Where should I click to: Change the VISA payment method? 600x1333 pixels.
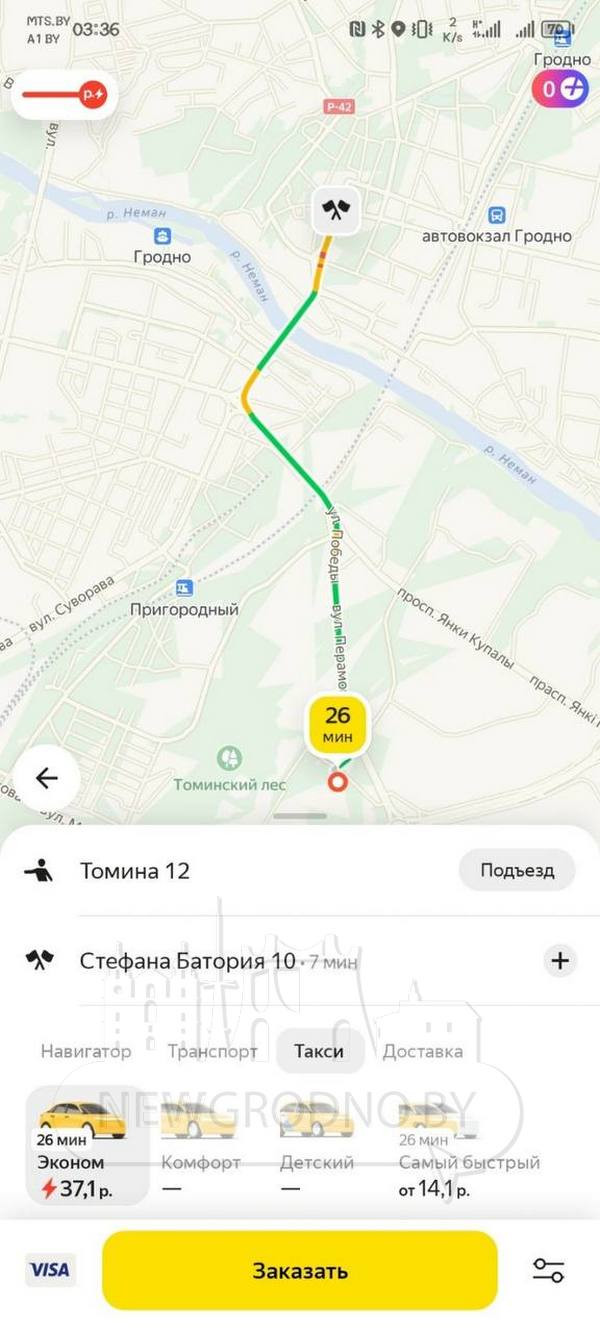tap(49, 1270)
